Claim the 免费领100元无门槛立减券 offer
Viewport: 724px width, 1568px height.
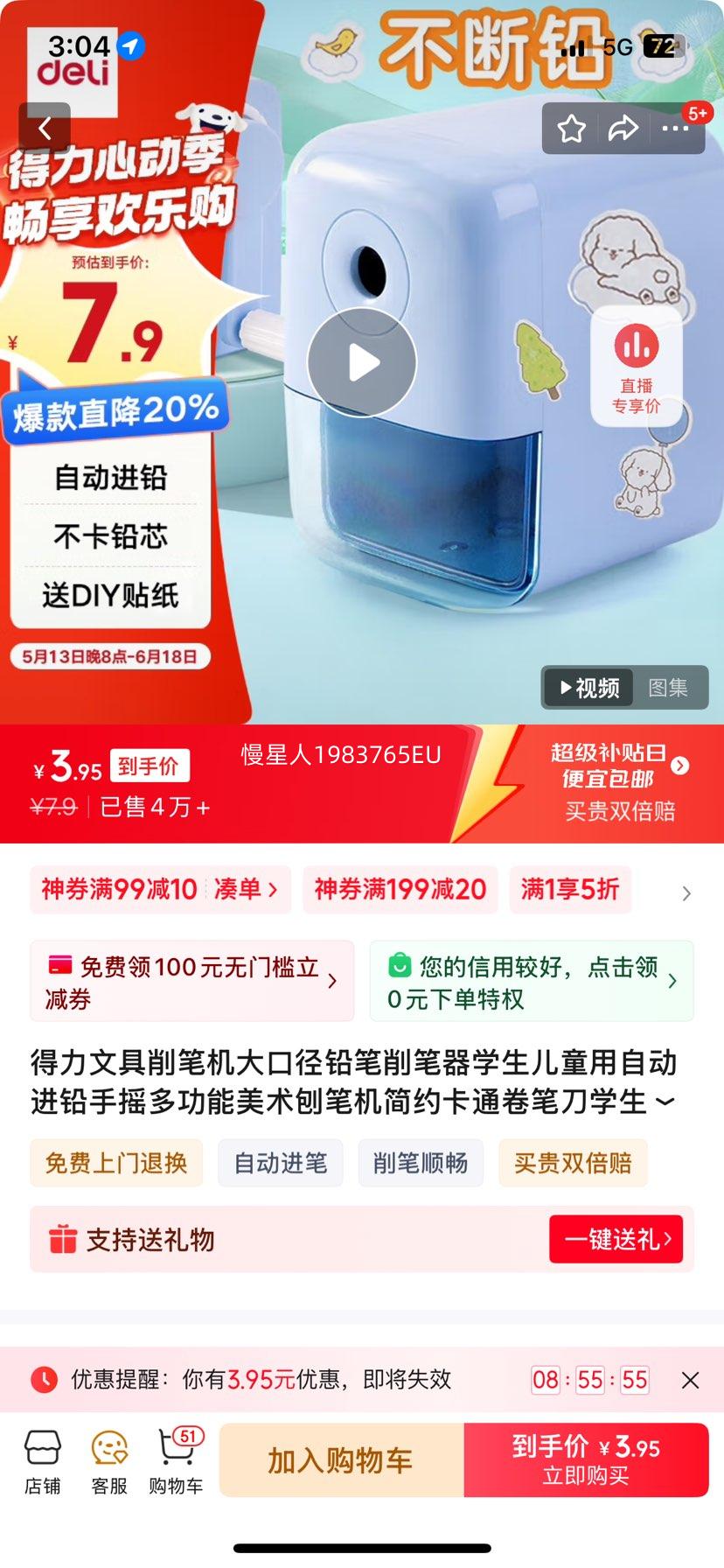(191, 981)
